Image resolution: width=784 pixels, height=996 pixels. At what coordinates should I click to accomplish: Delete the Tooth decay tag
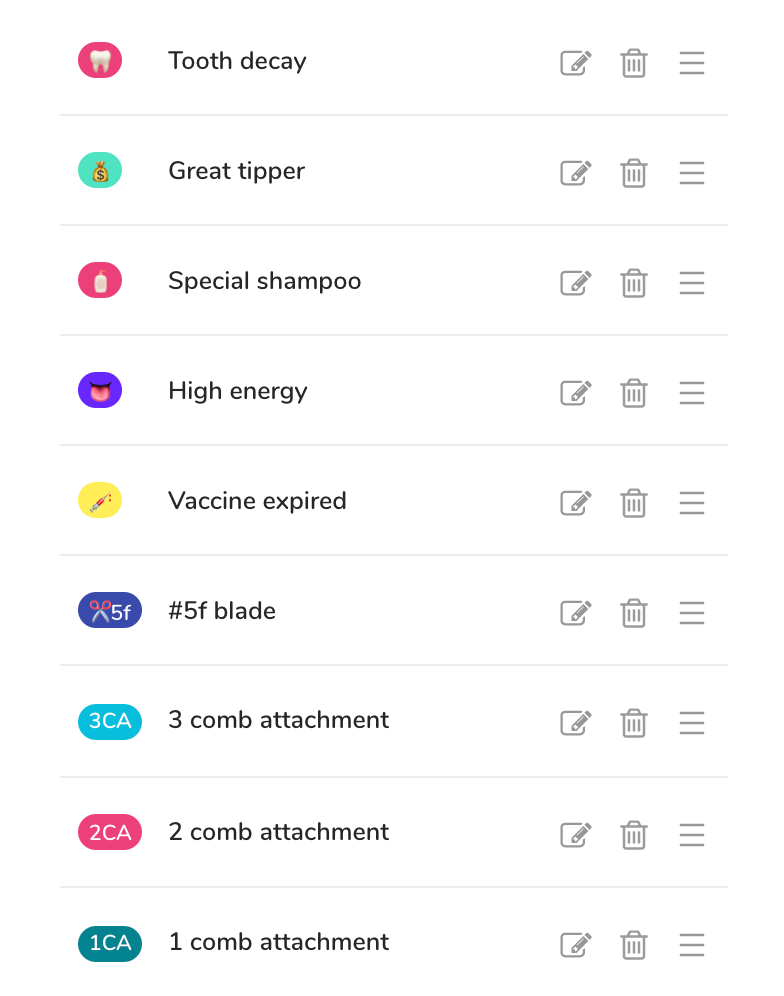tap(633, 63)
